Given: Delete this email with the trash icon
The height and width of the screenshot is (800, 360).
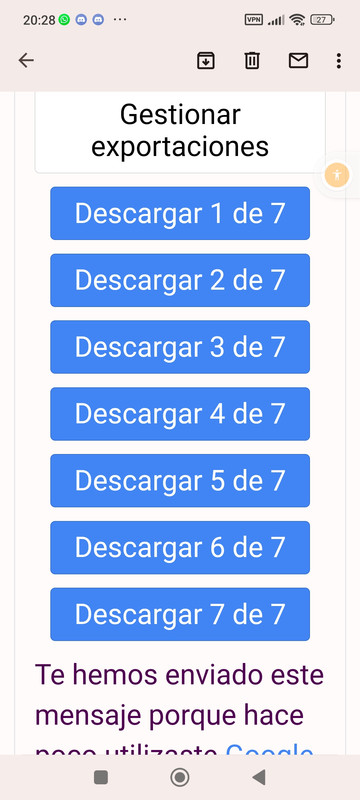Looking at the screenshot, I should point(252,61).
